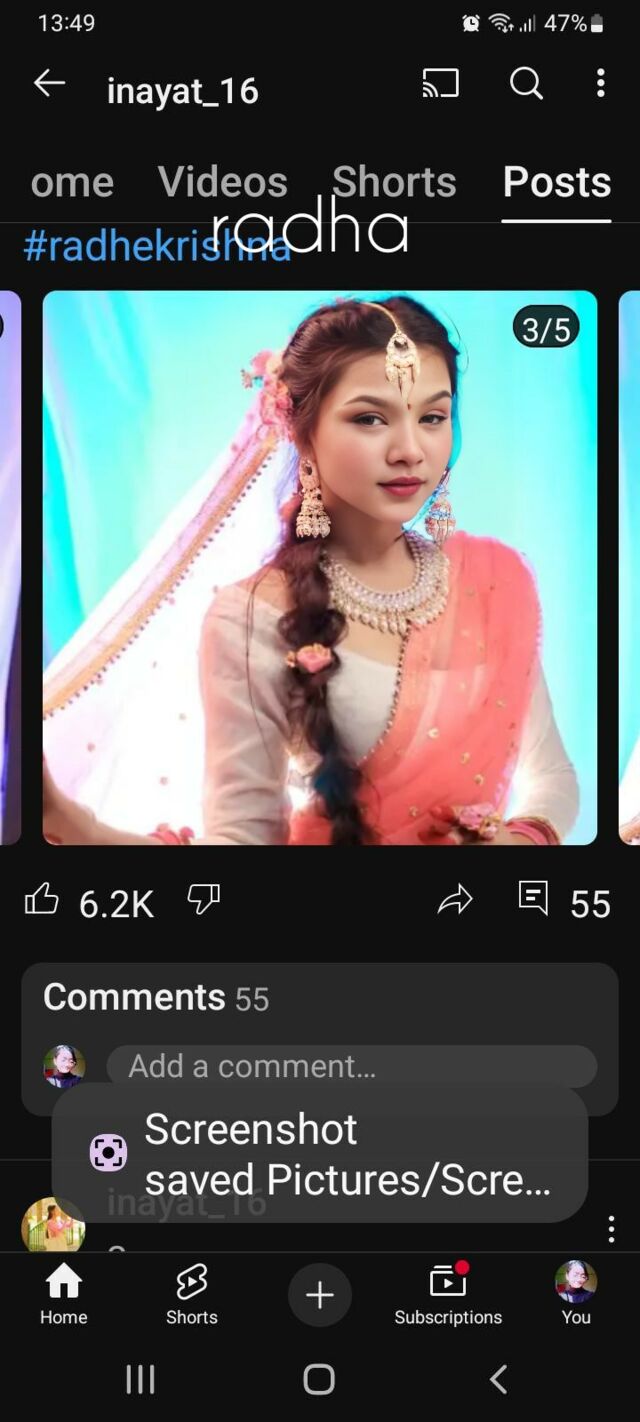The image size is (640, 1422).
Task: Switch to the Shorts channel tab
Action: 394,182
